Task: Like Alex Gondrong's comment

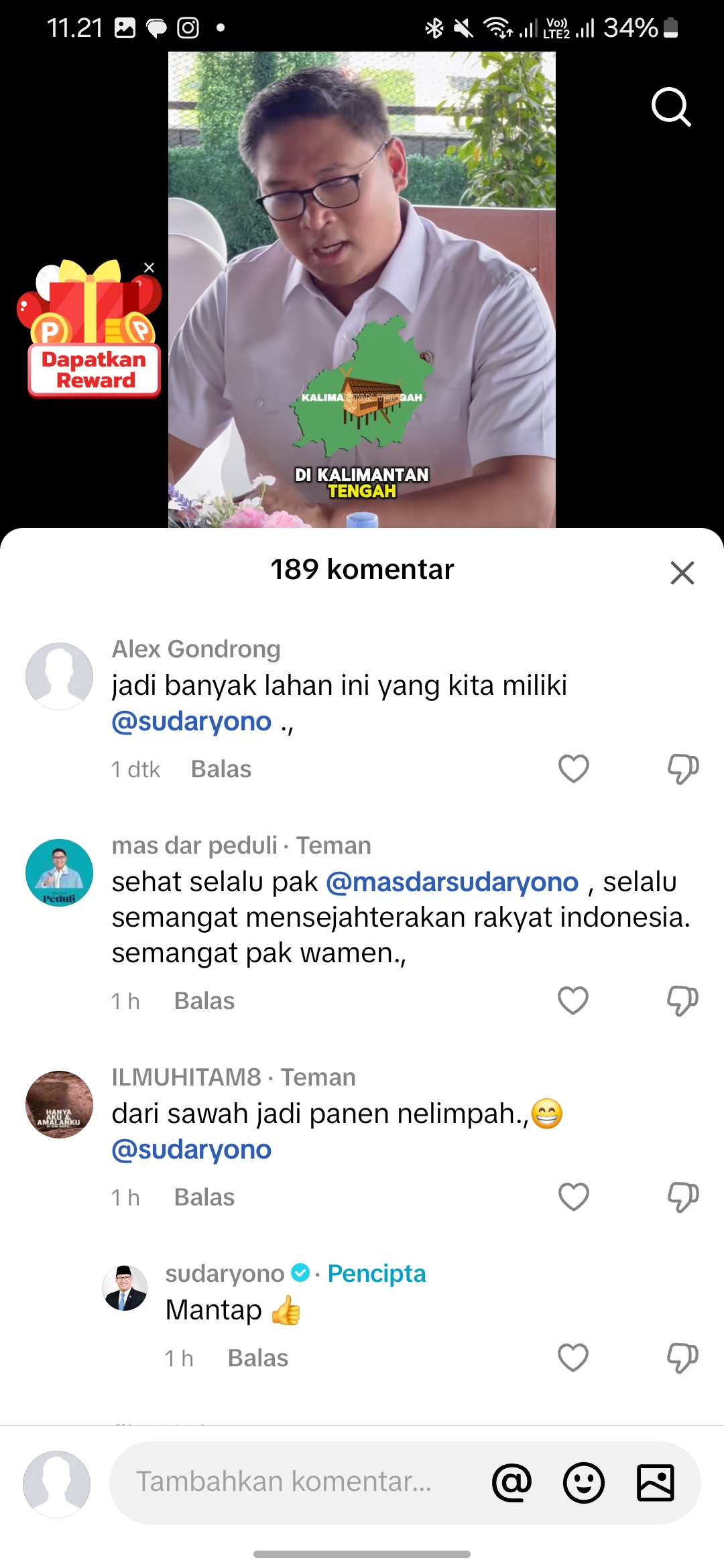Action: point(574,769)
